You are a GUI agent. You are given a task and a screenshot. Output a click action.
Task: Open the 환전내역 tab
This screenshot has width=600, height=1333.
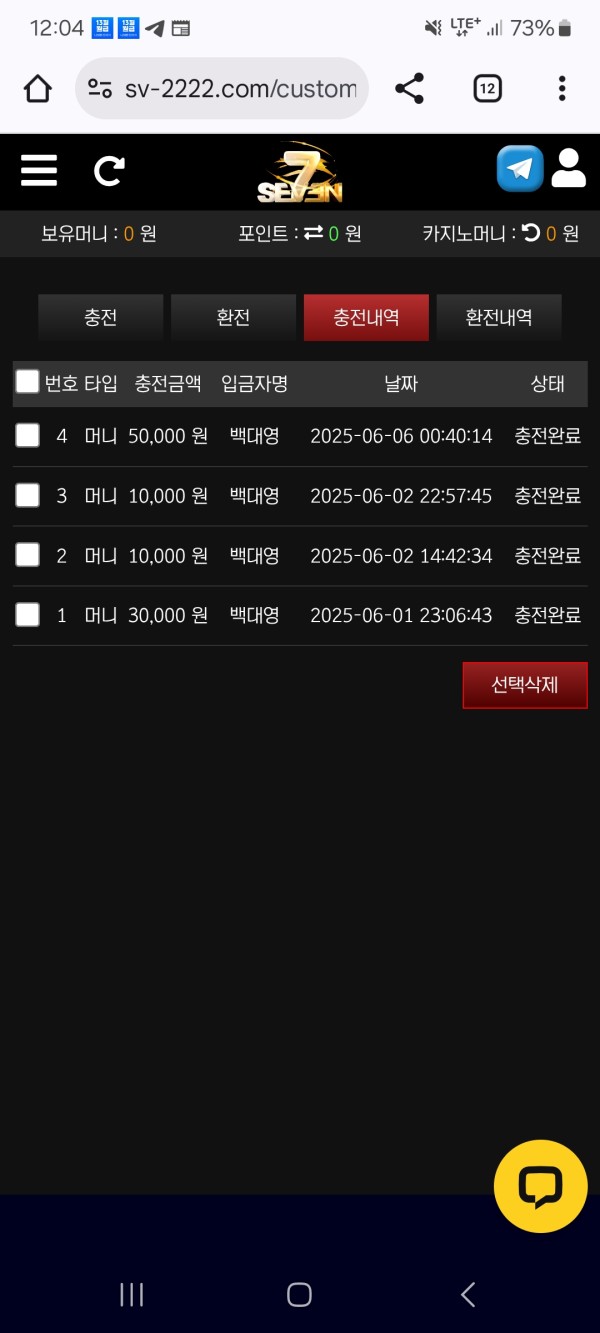499,318
